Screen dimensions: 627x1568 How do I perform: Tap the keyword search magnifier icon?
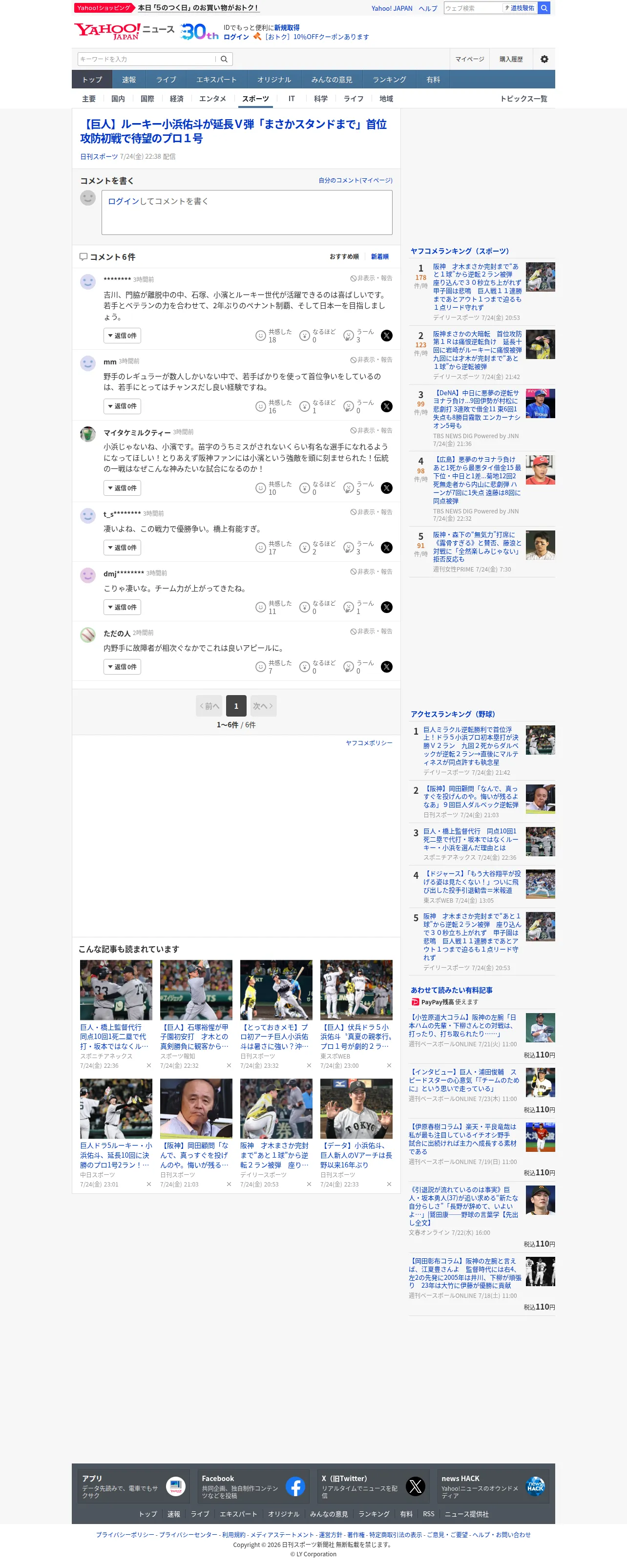pos(224,59)
